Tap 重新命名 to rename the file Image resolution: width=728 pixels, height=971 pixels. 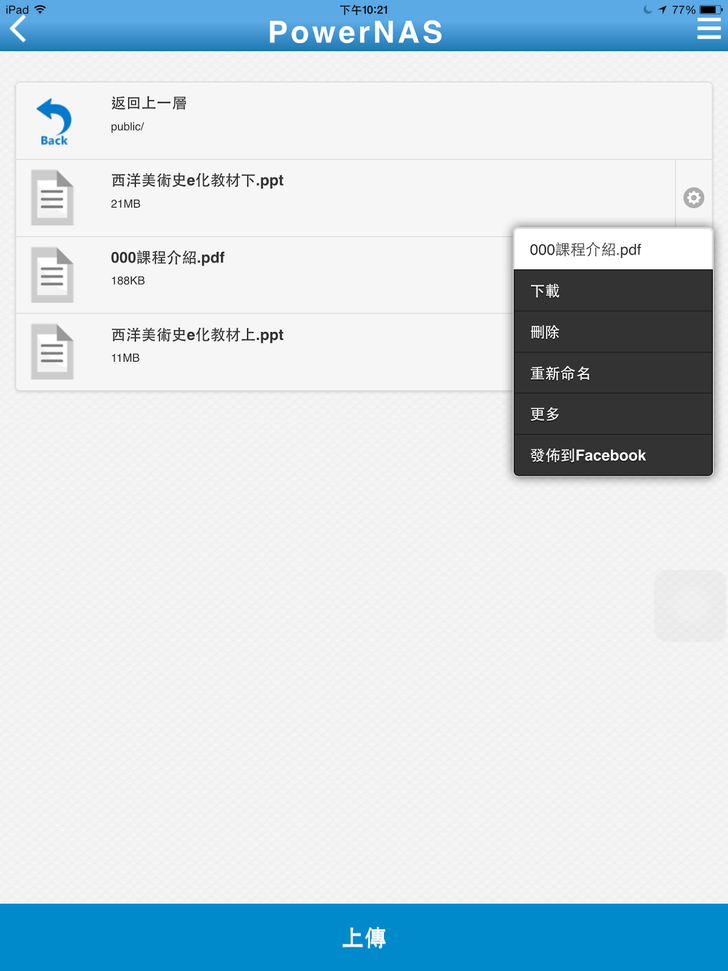pos(612,373)
